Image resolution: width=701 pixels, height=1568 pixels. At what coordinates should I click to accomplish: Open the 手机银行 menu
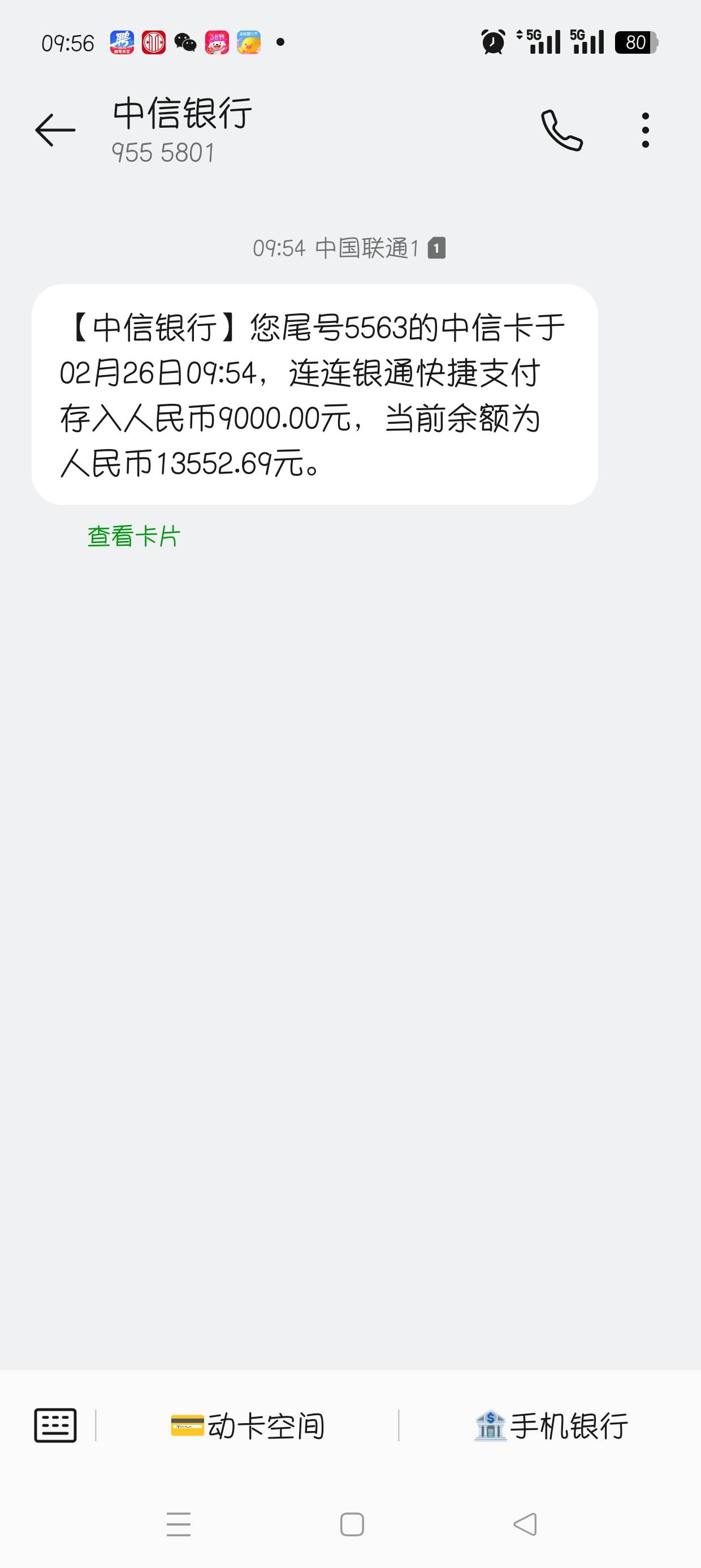pyautogui.click(x=551, y=1425)
